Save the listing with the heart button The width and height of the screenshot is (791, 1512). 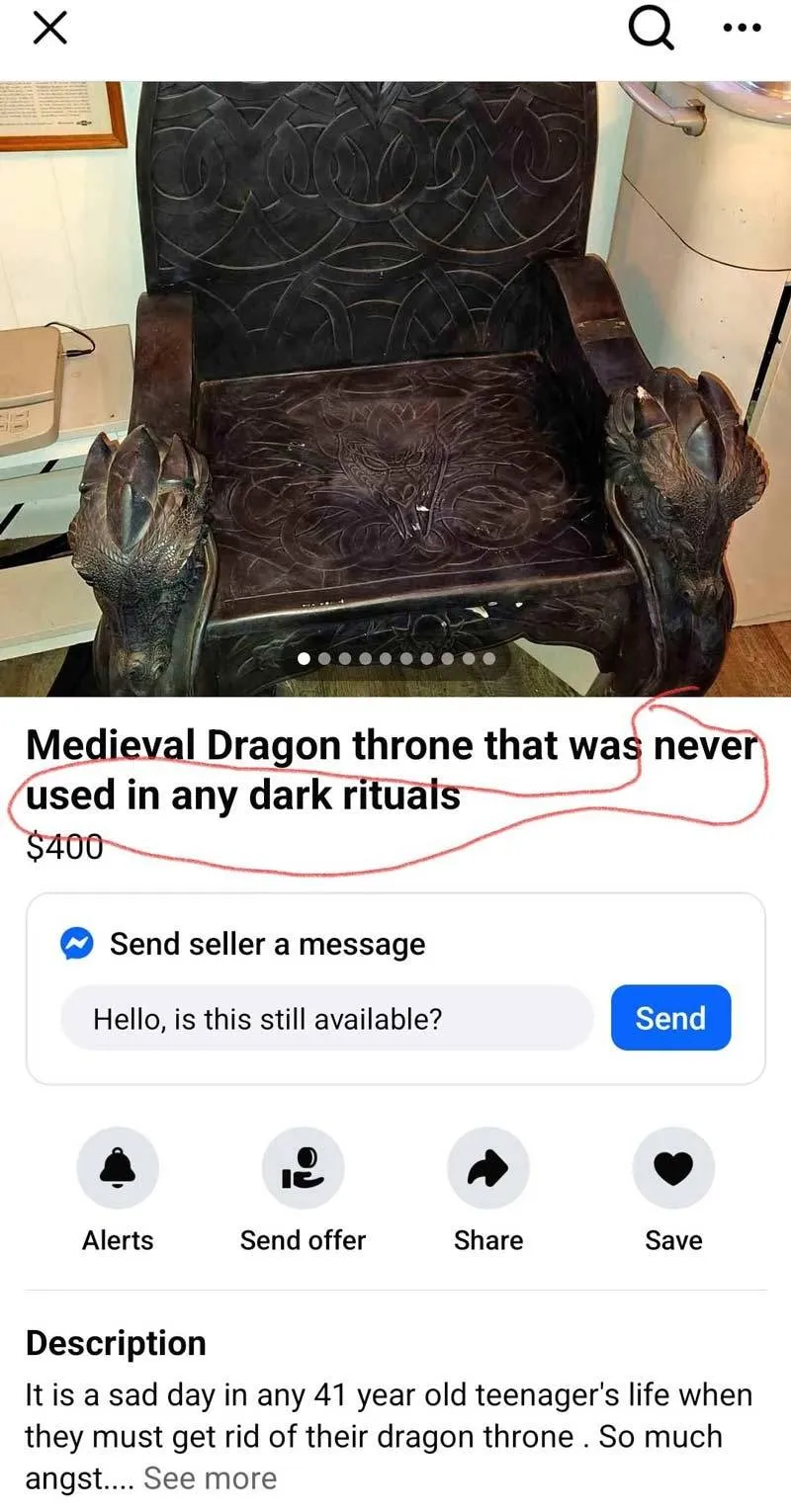pyautogui.click(x=673, y=1169)
